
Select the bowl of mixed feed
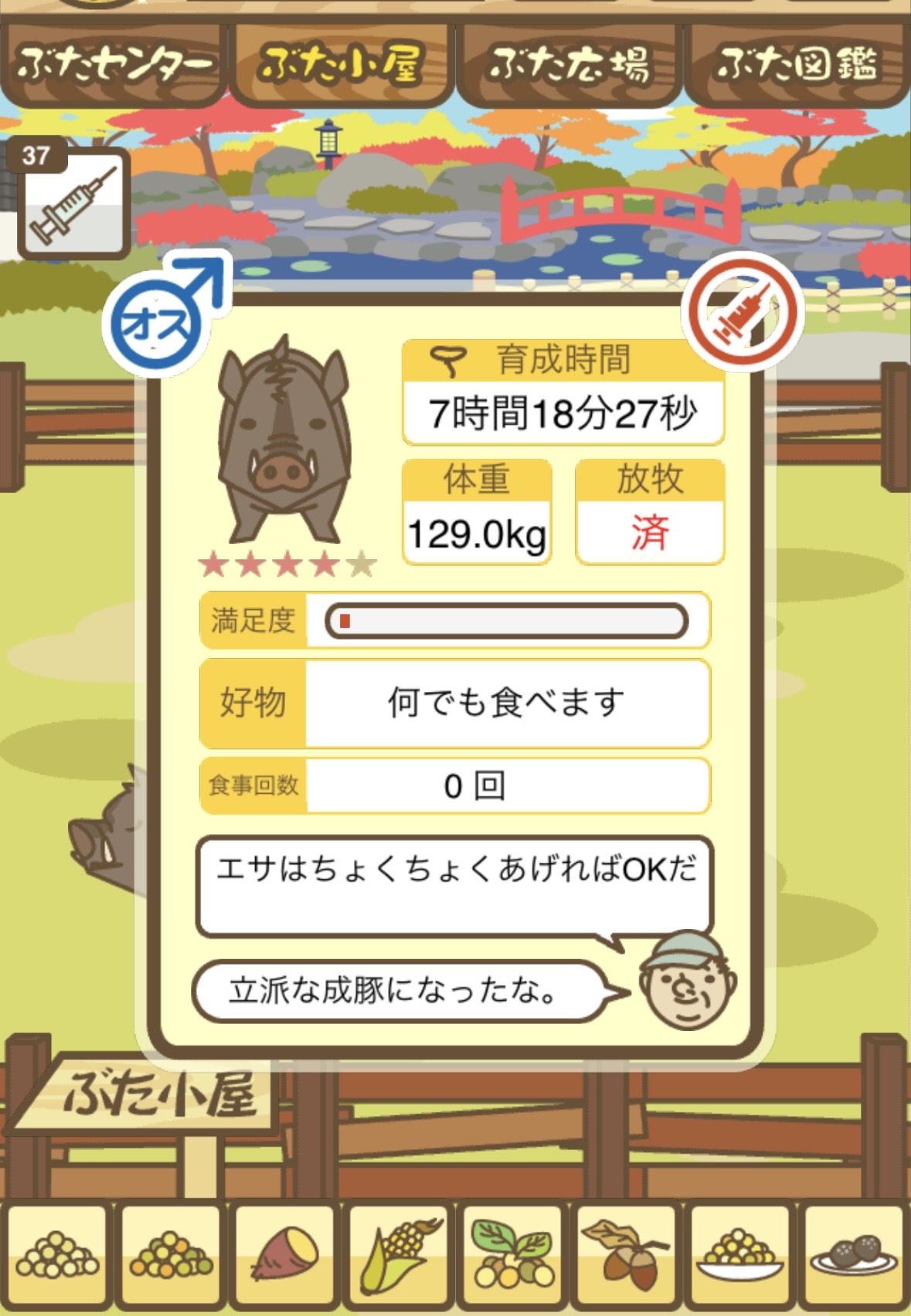click(739, 1257)
